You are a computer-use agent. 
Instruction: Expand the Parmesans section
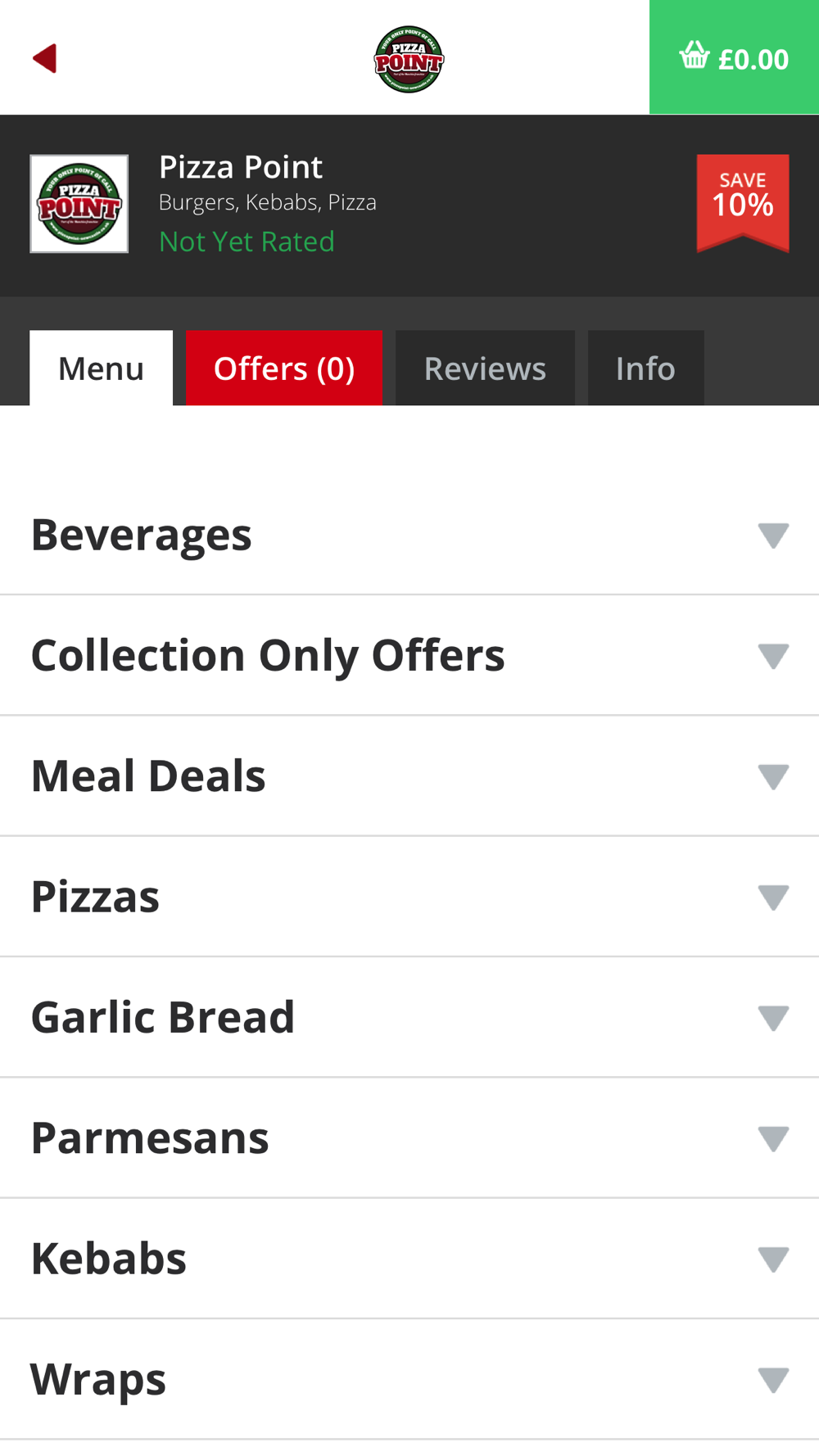tap(409, 1138)
